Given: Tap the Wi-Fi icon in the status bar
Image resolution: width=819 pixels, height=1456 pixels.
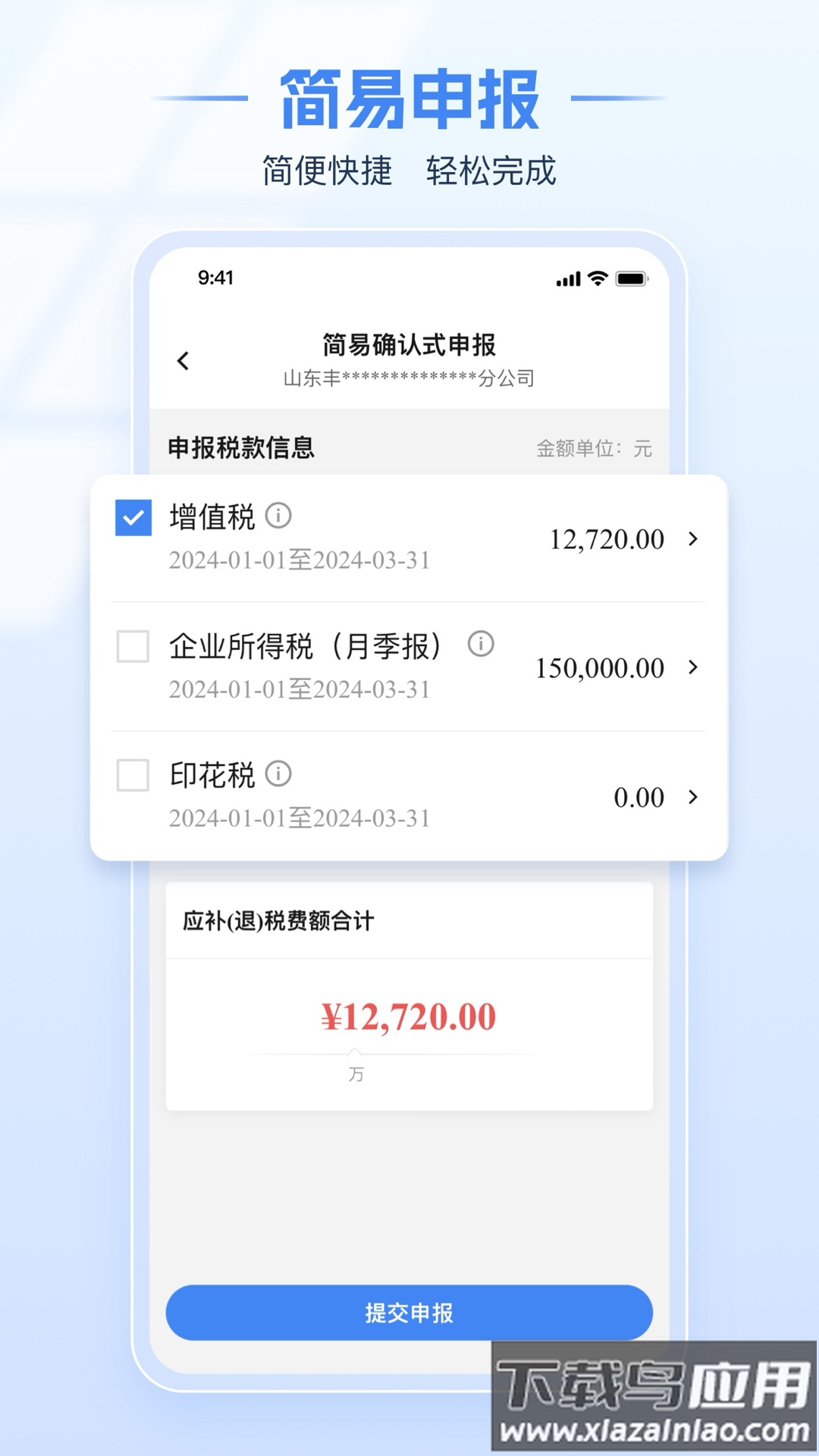Looking at the screenshot, I should [x=596, y=278].
